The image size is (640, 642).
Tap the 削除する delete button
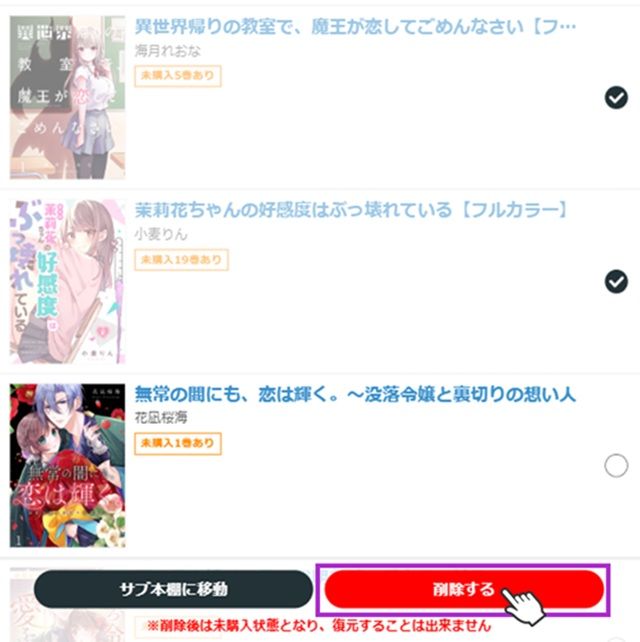pyautogui.click(x=463, y=588)
